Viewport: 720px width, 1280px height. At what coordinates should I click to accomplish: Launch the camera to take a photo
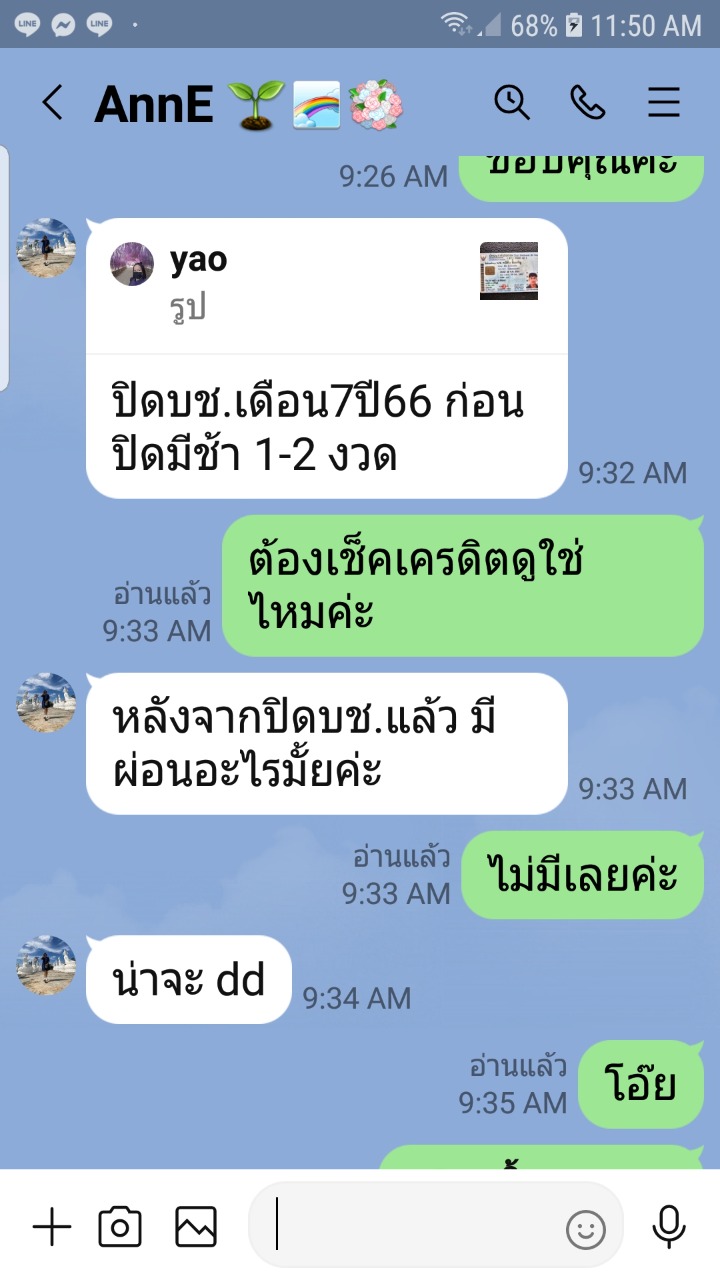[x=120, y=1226]
